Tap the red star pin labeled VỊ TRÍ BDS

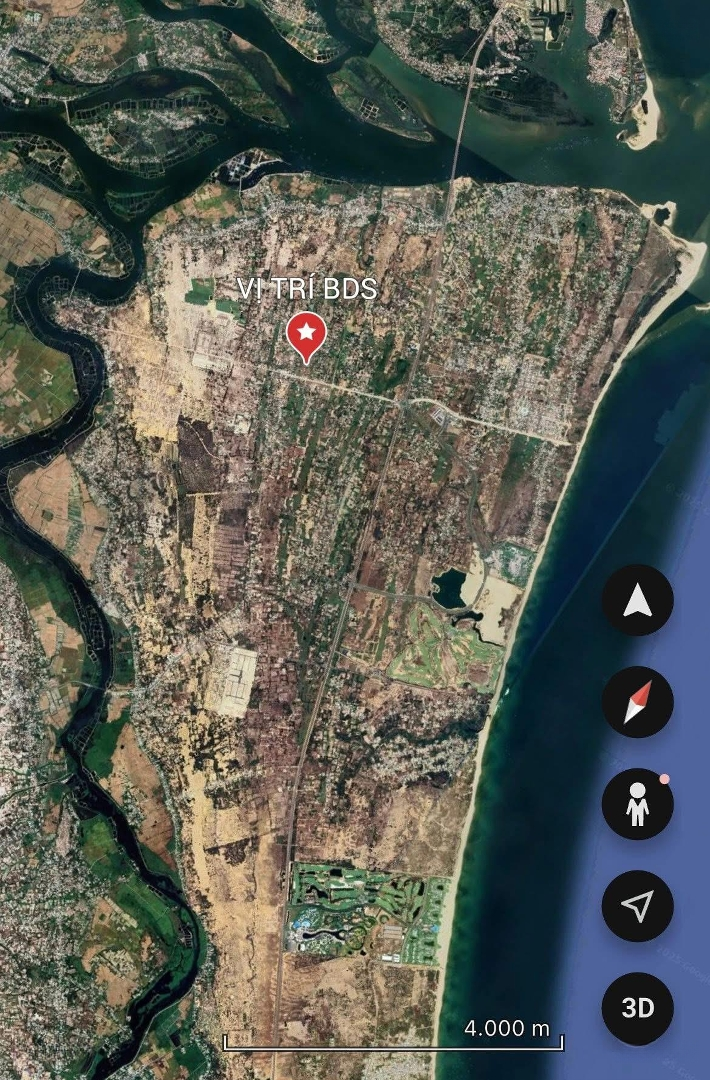tap(306, 335)
